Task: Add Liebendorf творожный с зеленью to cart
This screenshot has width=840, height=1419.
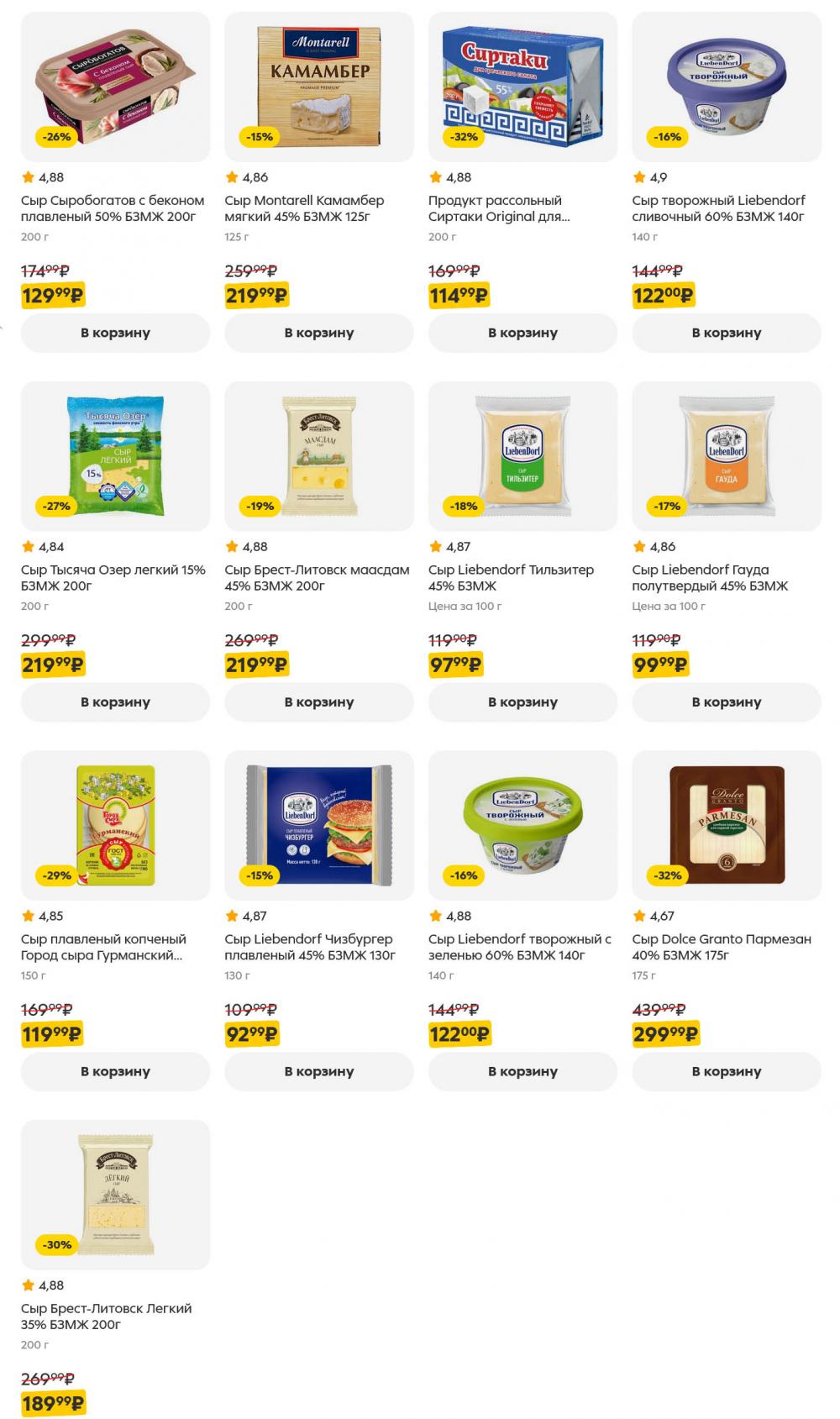Action: pyautogui.click(x=522, y=1072)
